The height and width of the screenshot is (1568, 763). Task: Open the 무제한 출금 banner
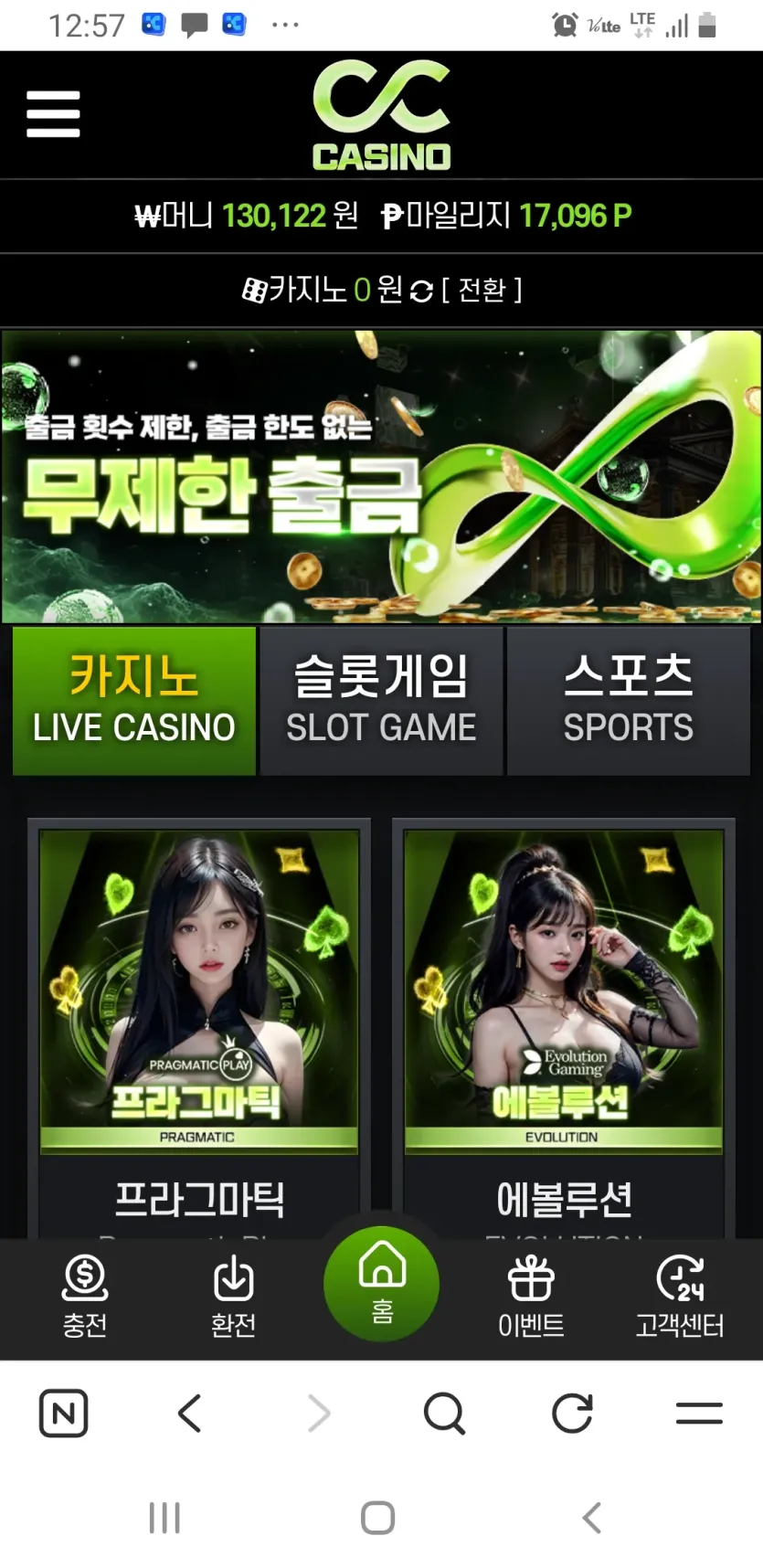(x=381, y=476)
